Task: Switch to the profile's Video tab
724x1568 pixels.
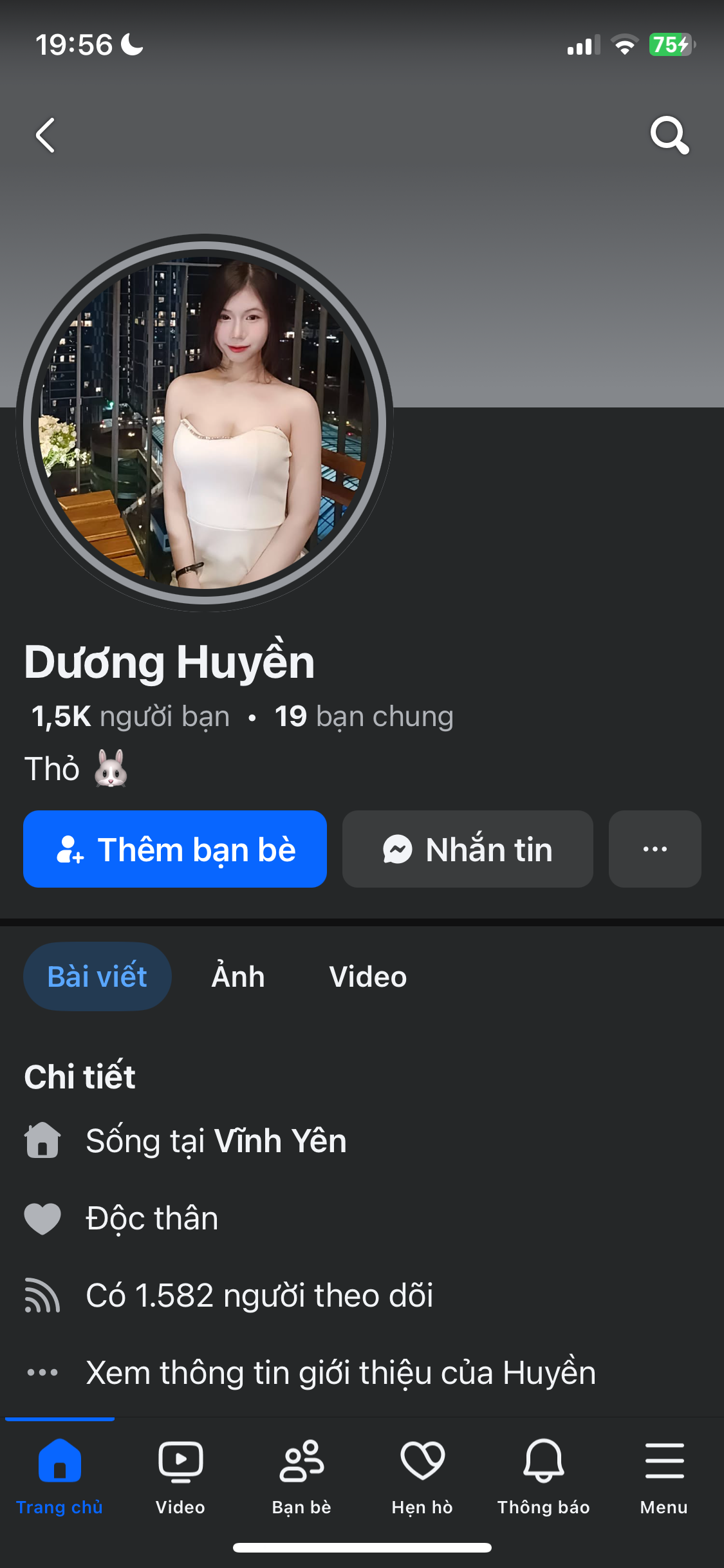Action: (x=367, y=976)
